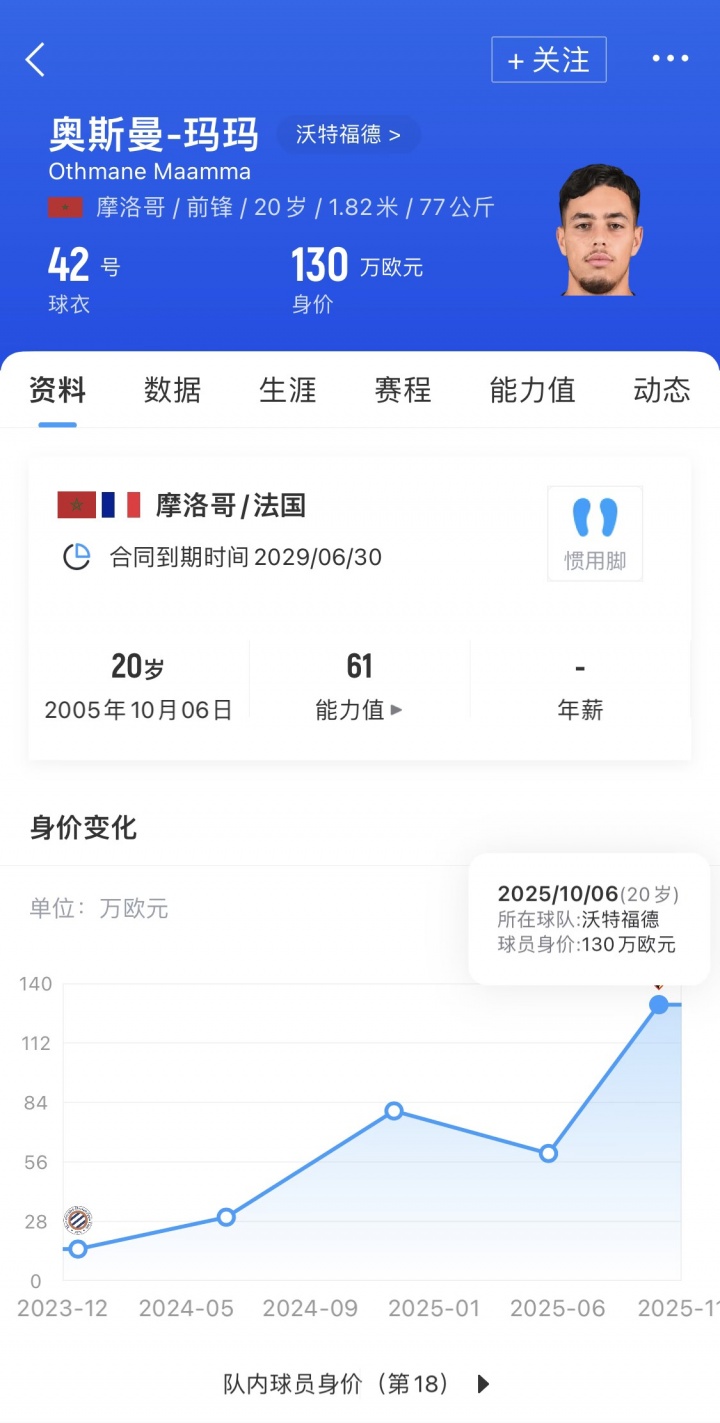The image size is (720, 1423).
Task: Switch to the 能力值 tab
Action: (532, 390)
